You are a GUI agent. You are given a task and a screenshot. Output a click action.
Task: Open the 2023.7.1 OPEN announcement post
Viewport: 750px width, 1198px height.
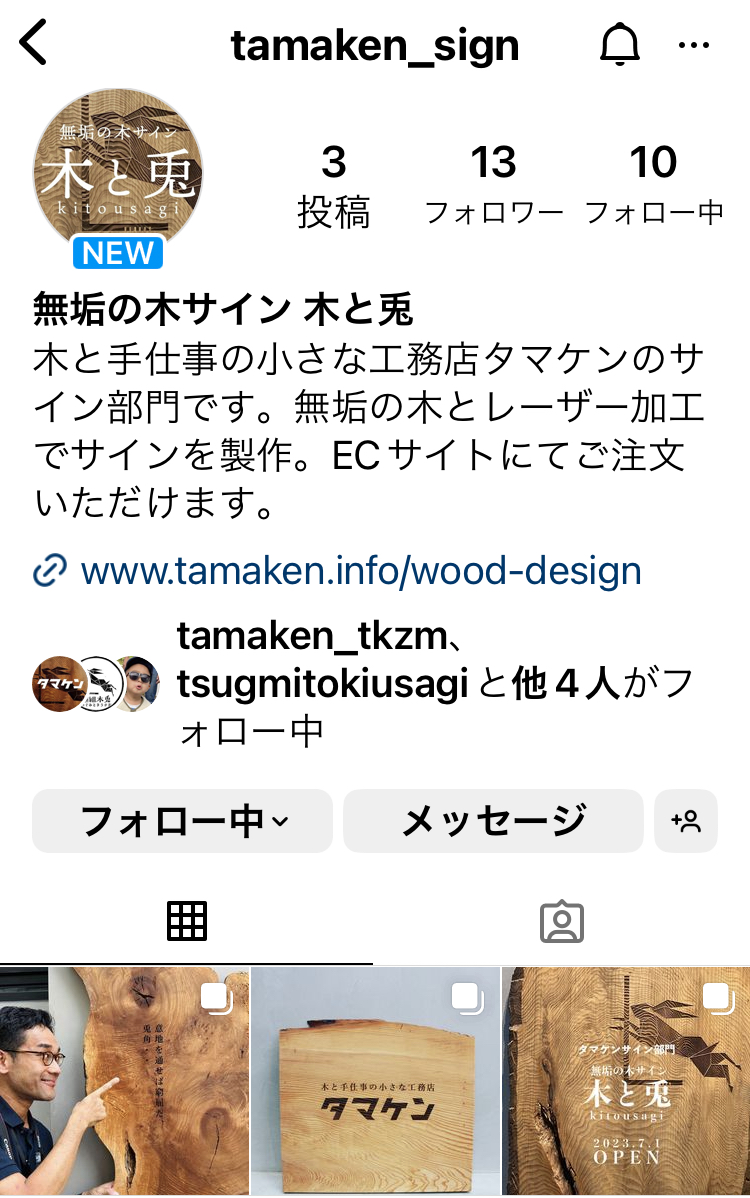(x=626, y=1080)
